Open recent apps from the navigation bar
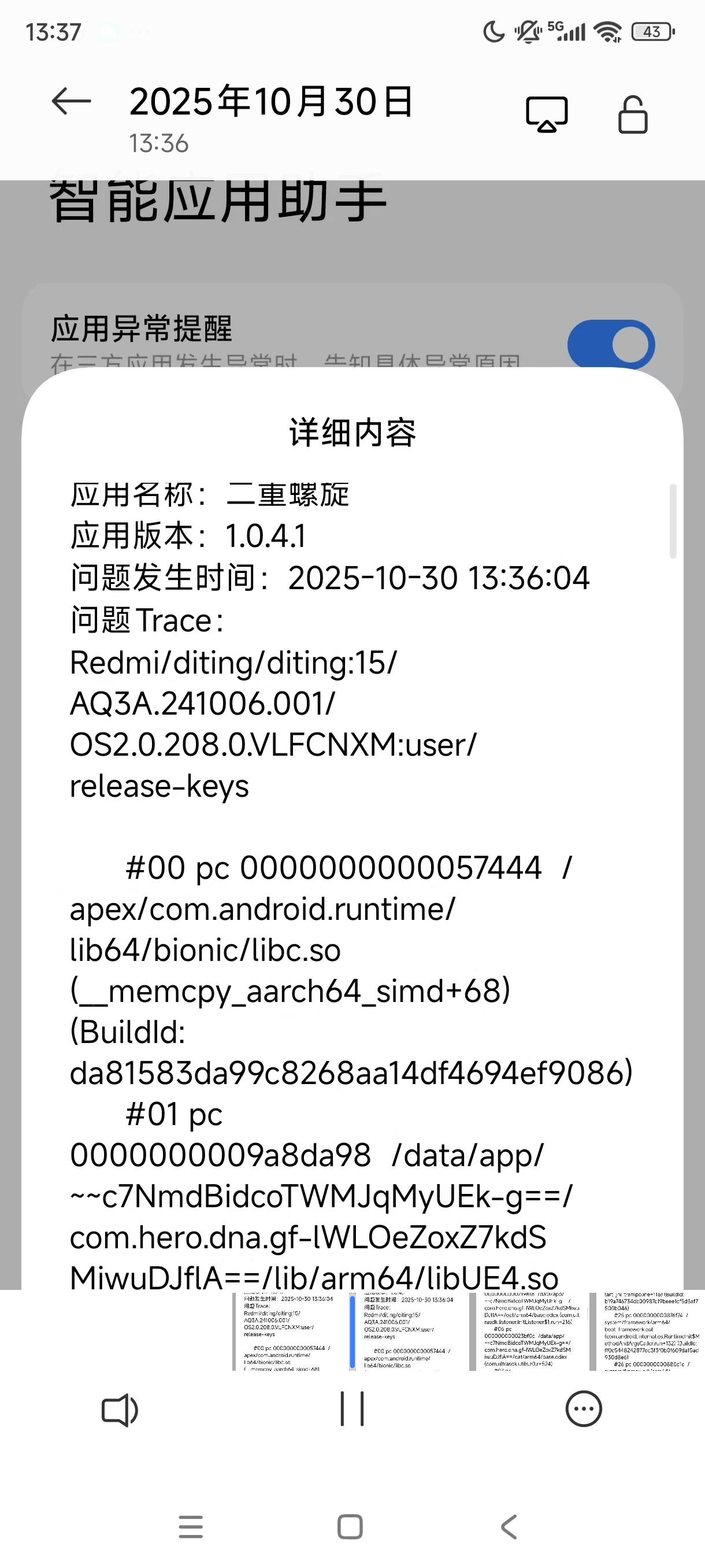Screen dimensions: 705x1568 pyautogui.click(x=191, y=1526)
